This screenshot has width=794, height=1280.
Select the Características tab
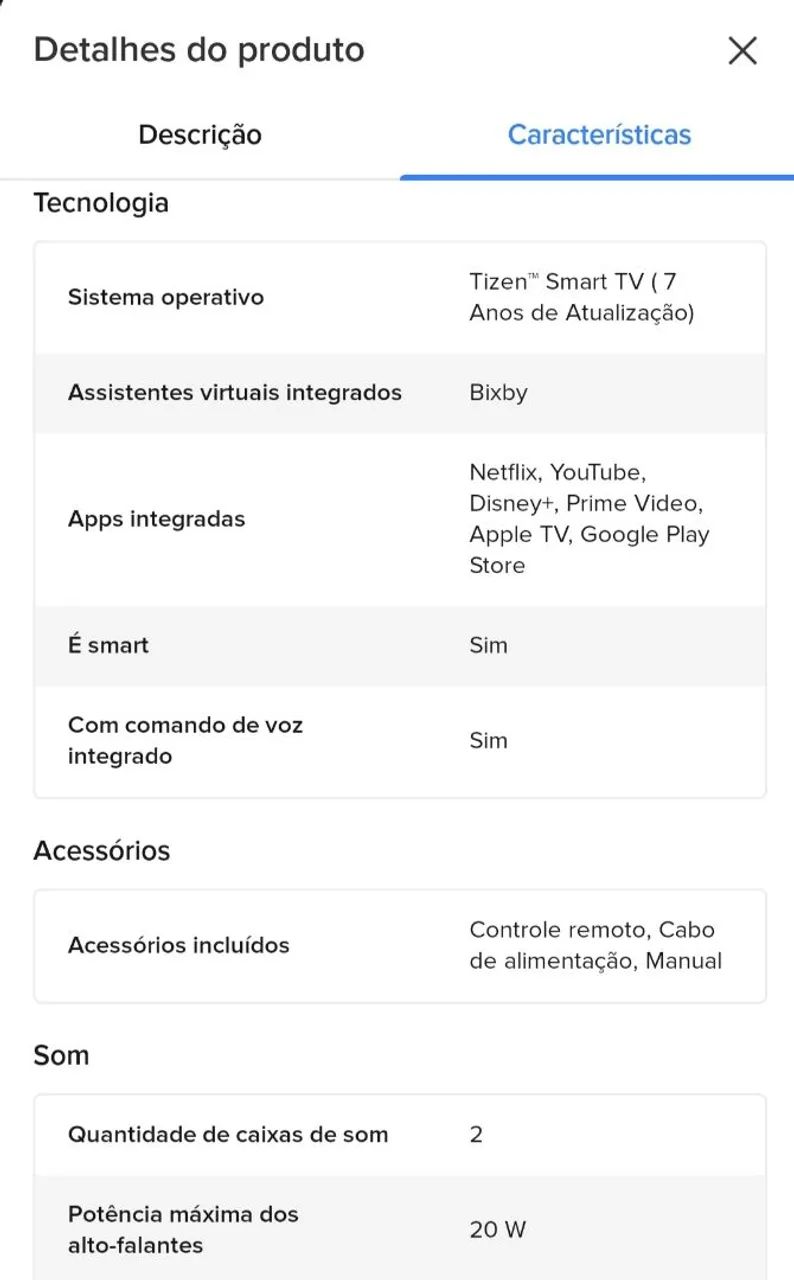coord(600,134)
